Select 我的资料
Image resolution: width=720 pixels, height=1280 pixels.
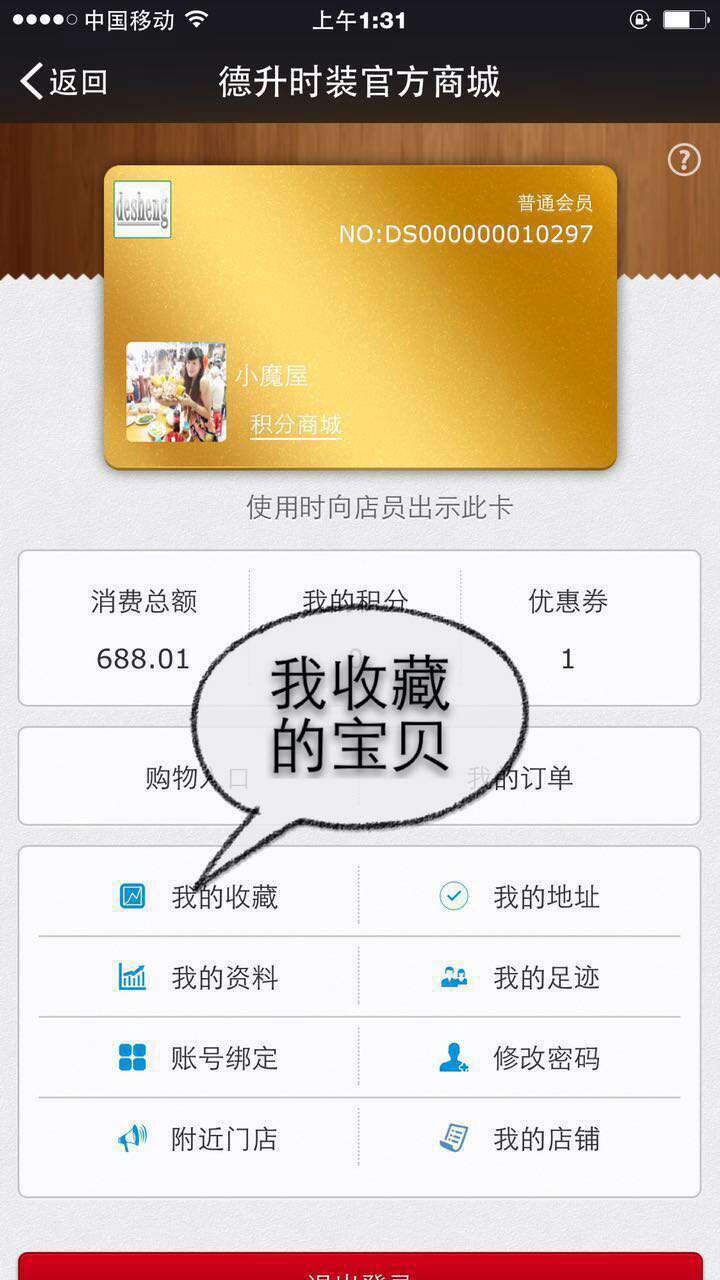pos(198,977)
